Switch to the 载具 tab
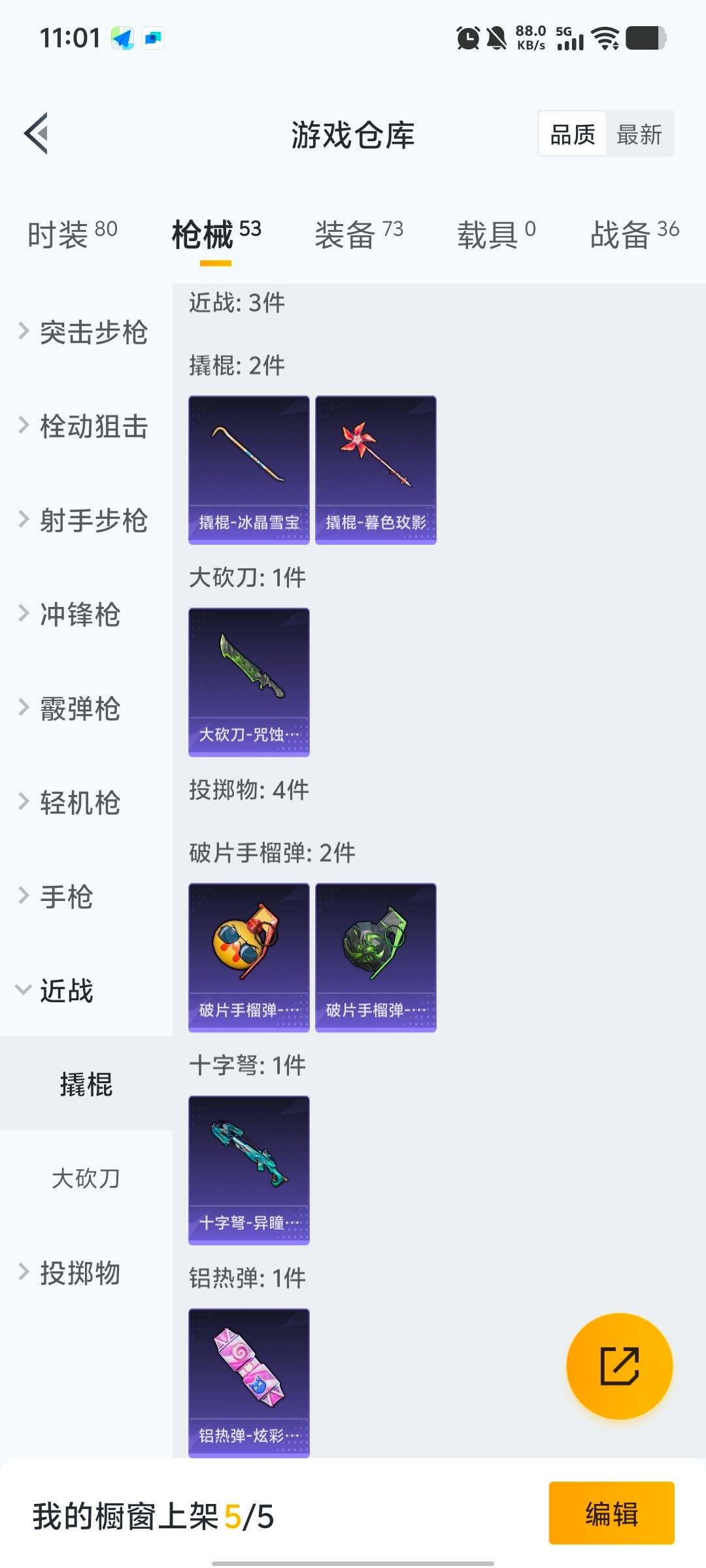Image resolution: width=706 pixels, height=1568 pixels. pos(496,235)
